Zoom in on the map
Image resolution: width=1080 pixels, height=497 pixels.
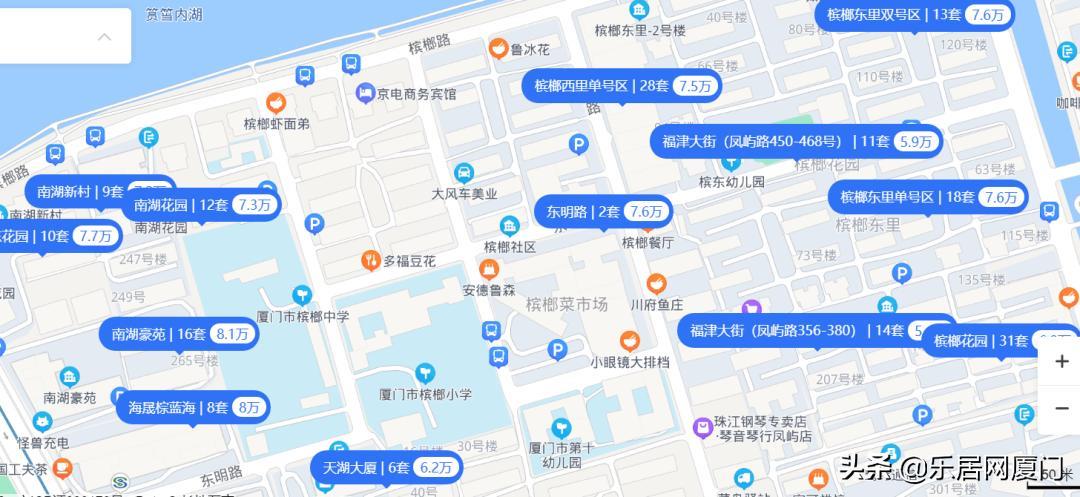pyautogui.click(x=1062, y=362)
